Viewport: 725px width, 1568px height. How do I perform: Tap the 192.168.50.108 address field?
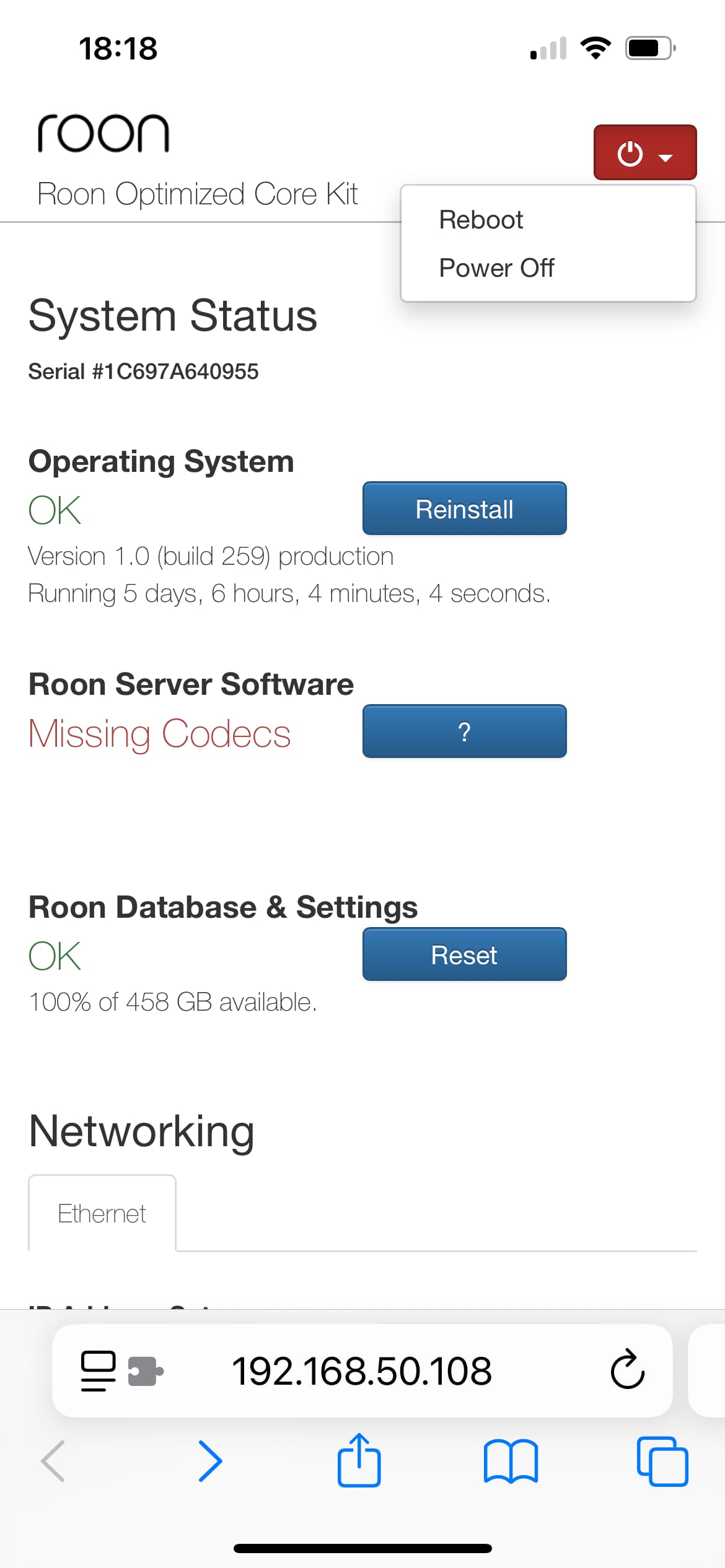coord(362,1370)
